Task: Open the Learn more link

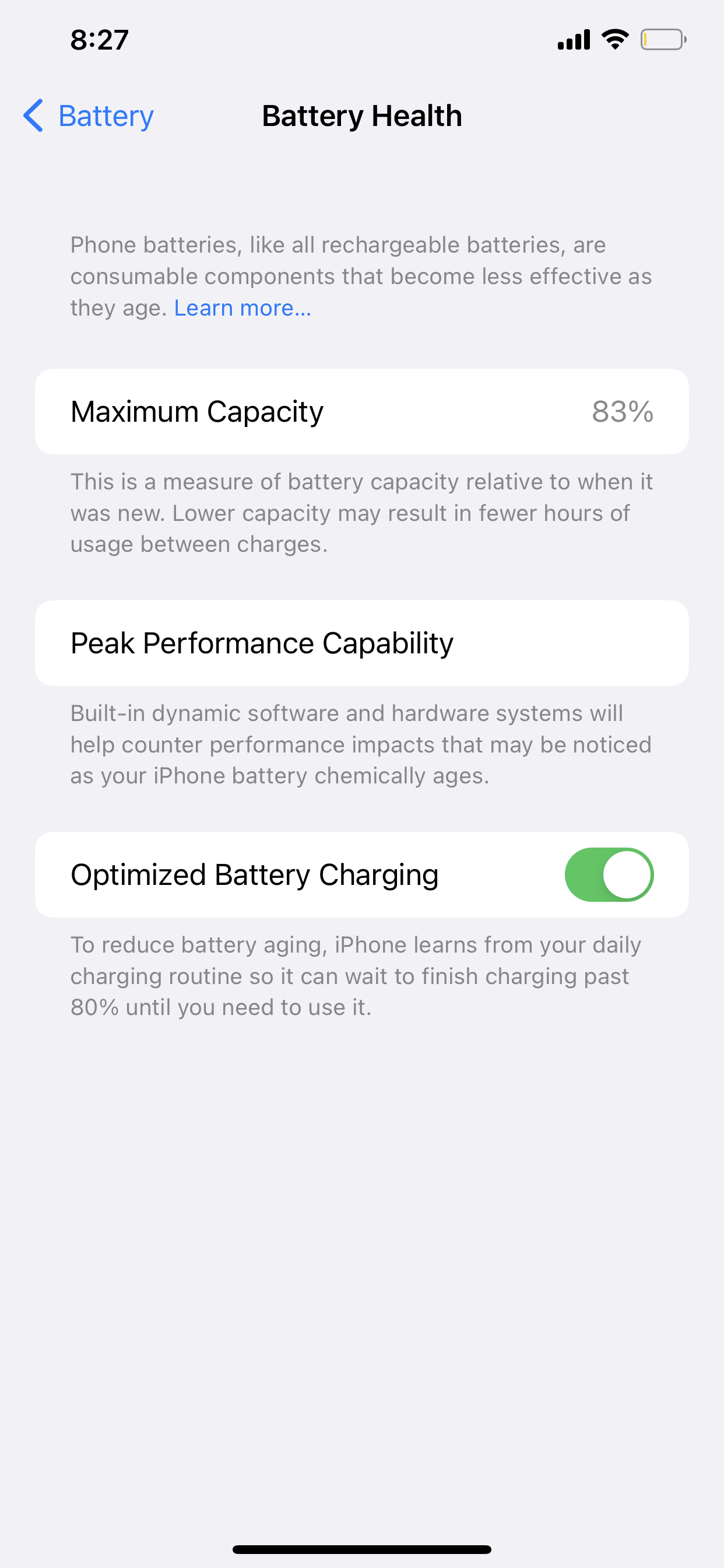Action: coord(242,308)
